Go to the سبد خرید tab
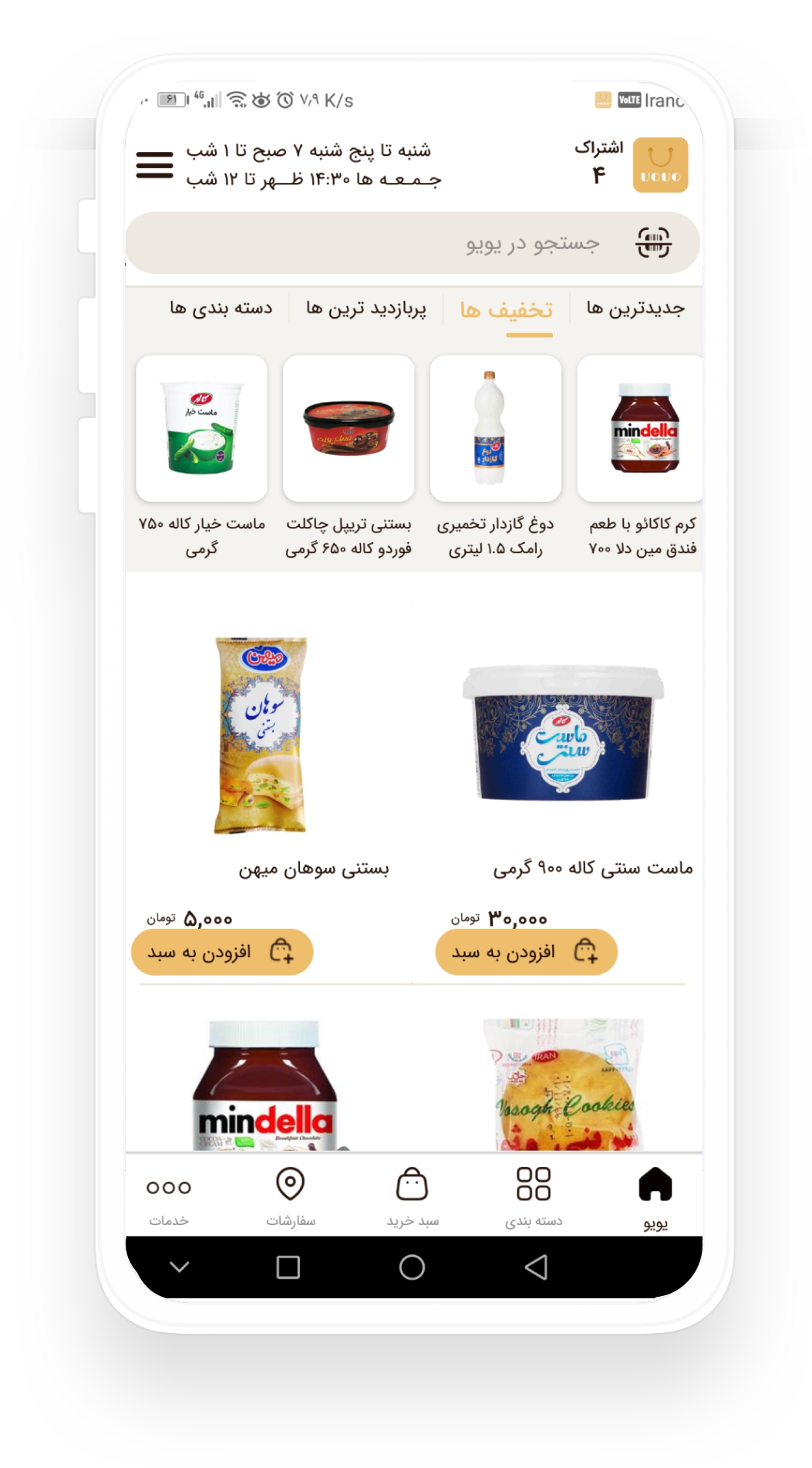 (x=413, y=1196)
